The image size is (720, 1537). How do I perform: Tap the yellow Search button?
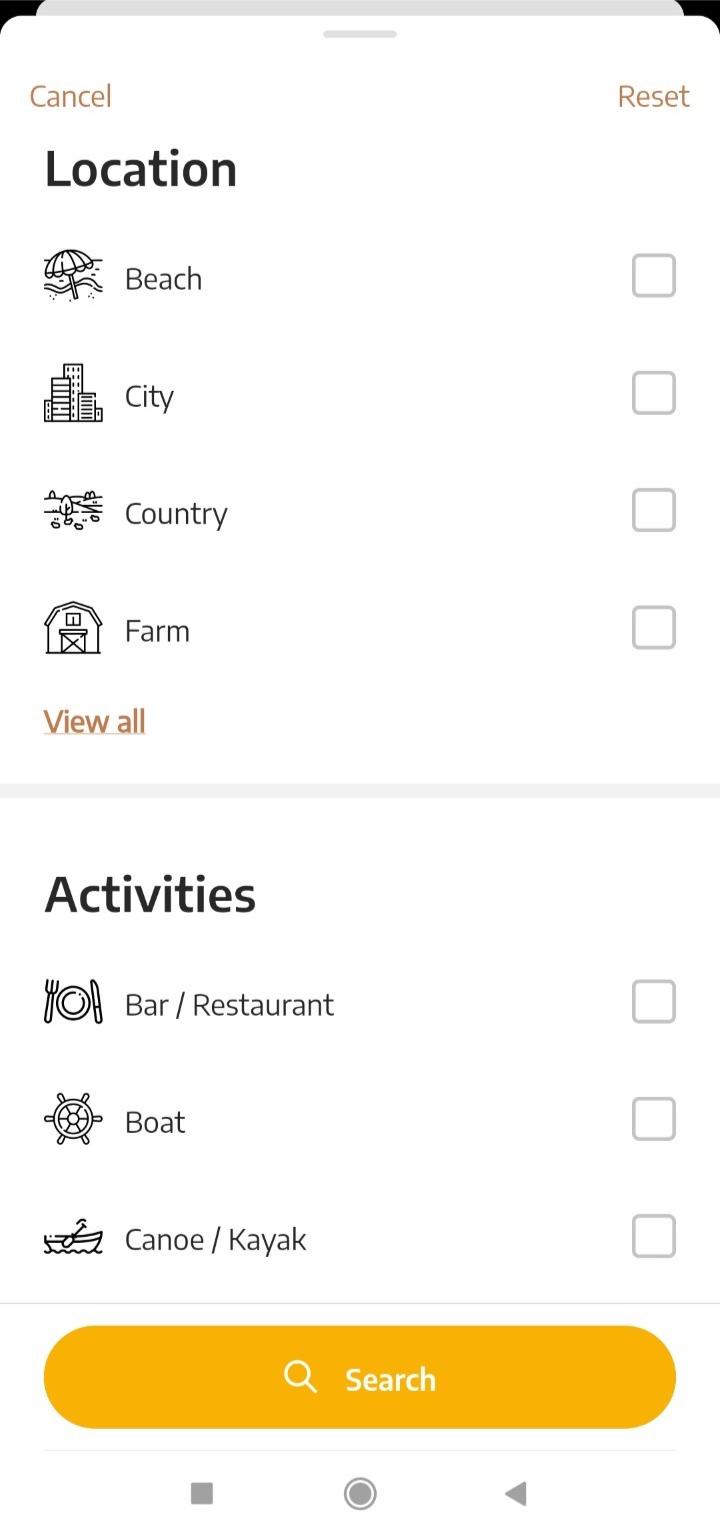click(x=360, y=1377)
